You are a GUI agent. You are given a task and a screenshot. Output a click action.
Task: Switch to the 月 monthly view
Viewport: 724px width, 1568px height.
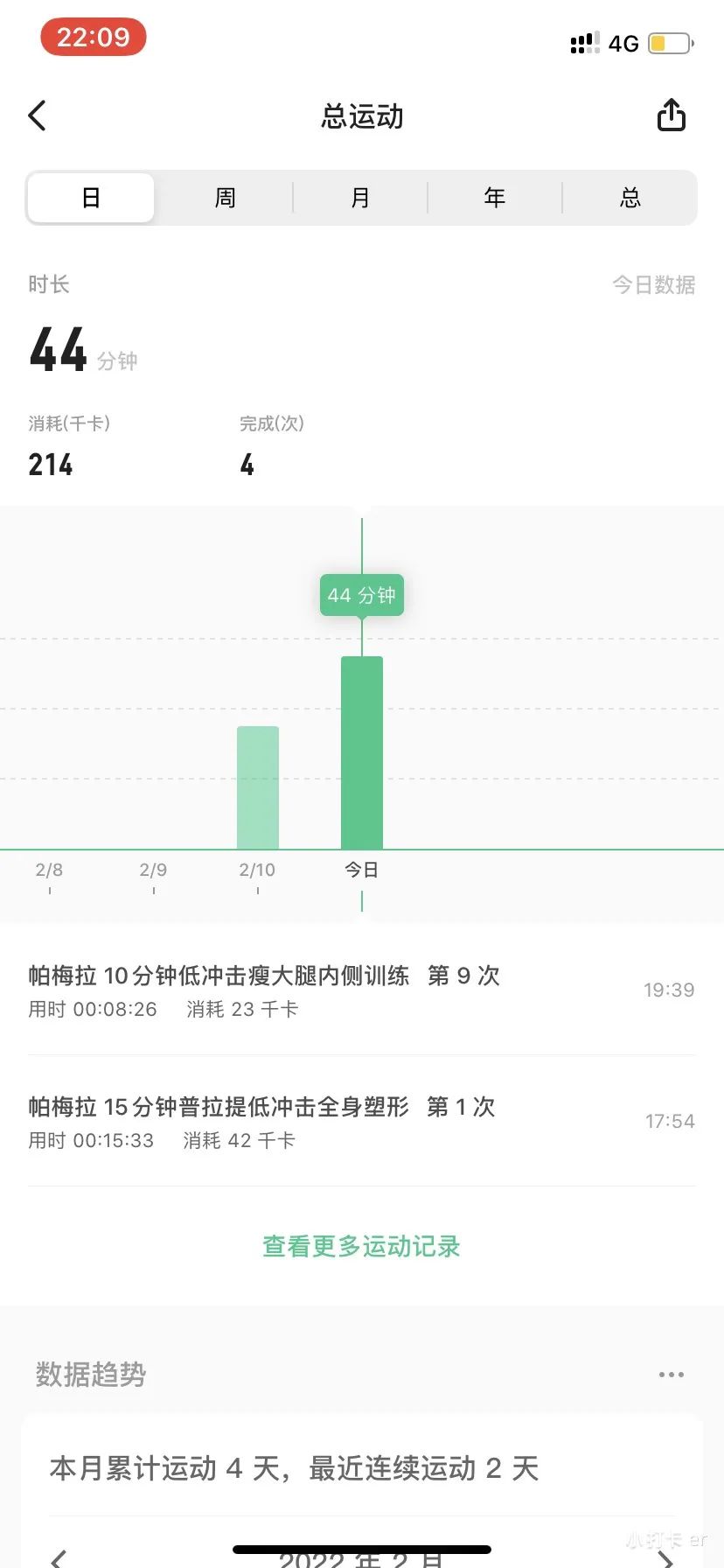360,198
